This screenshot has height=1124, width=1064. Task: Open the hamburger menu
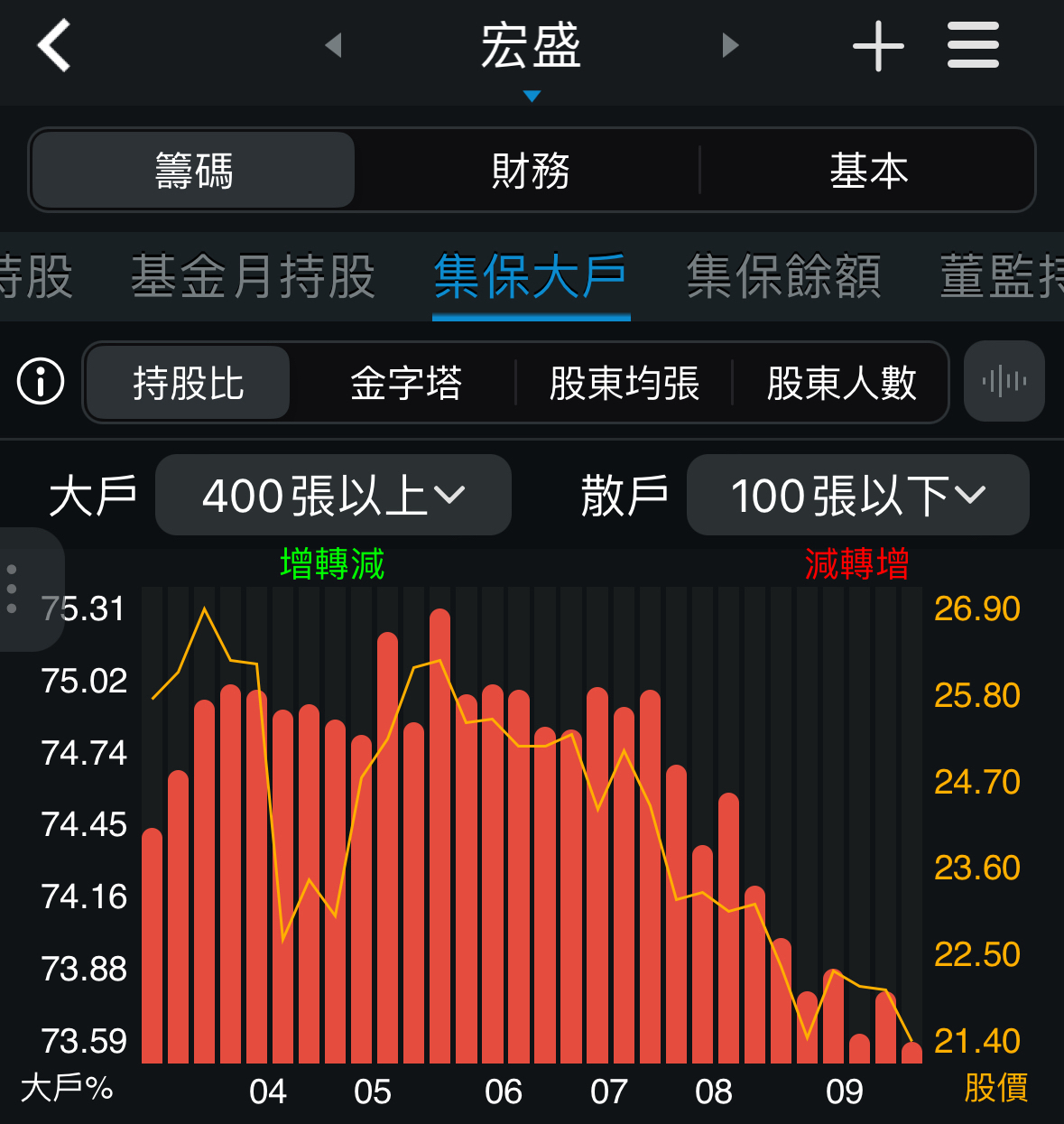tap(973, 45)
